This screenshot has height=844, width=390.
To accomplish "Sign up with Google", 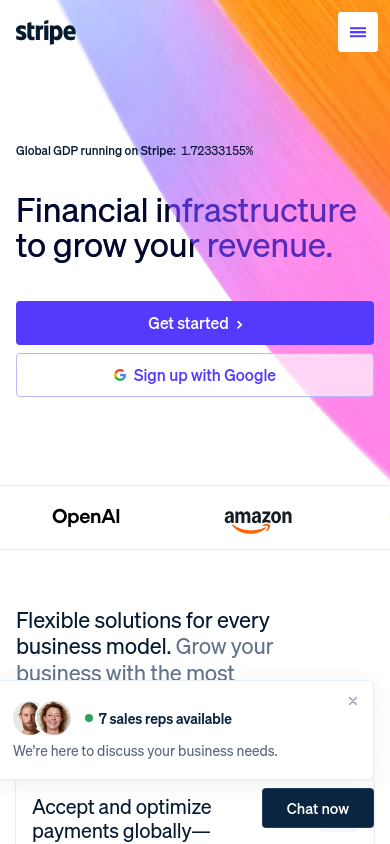I will coord(195,375).
